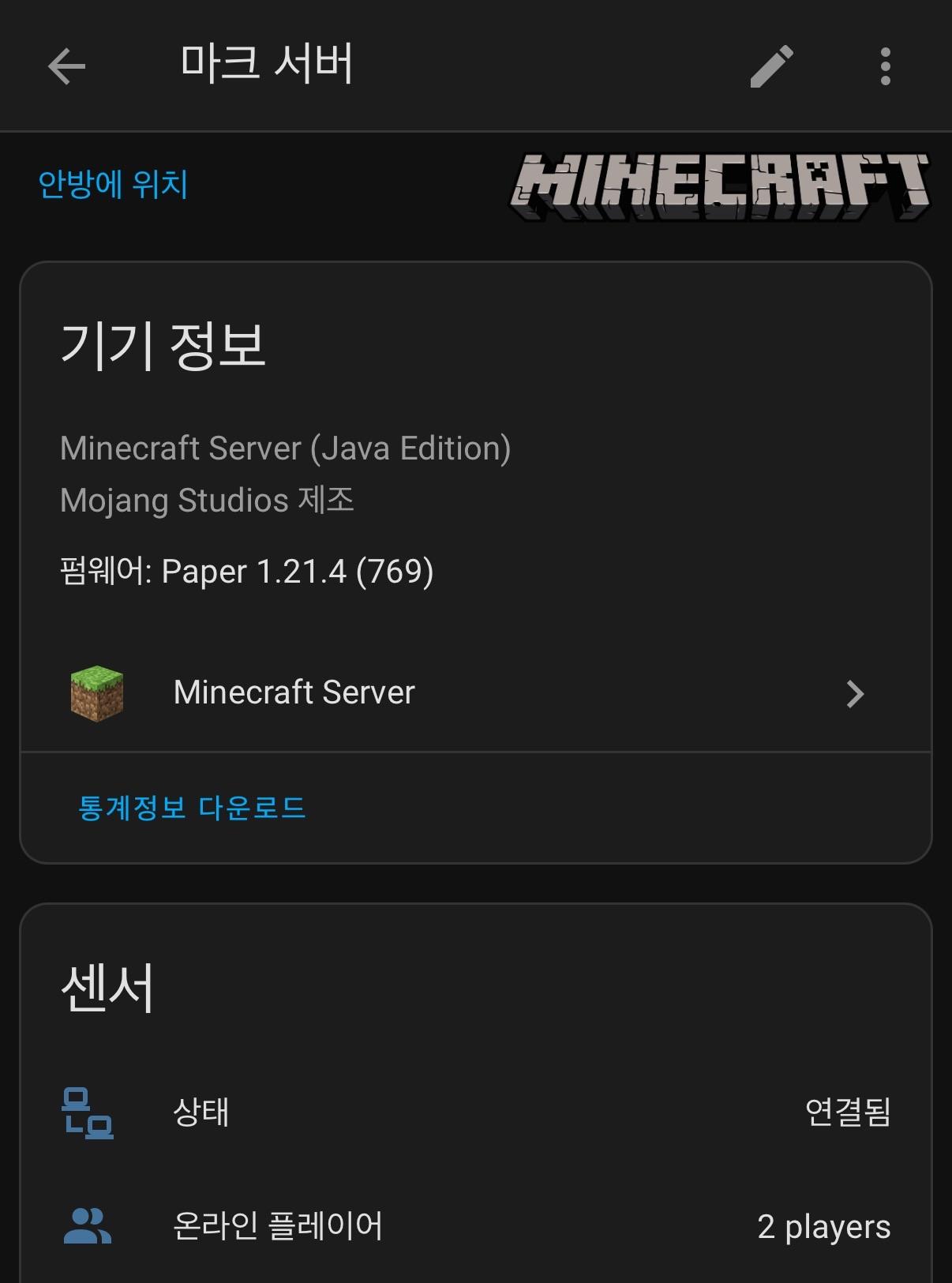The image size is (952, 1283).
Task: Open the 상태 sensor details
Action: click(x=475, y=1112)
